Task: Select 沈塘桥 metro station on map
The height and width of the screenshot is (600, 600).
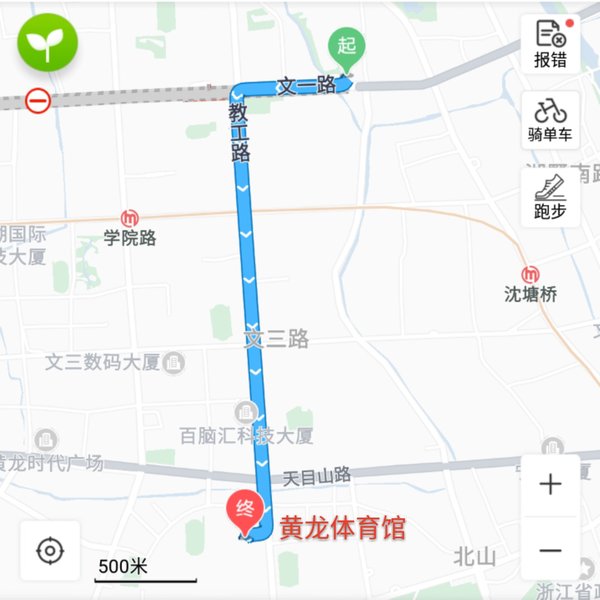Action: point(530,274)
